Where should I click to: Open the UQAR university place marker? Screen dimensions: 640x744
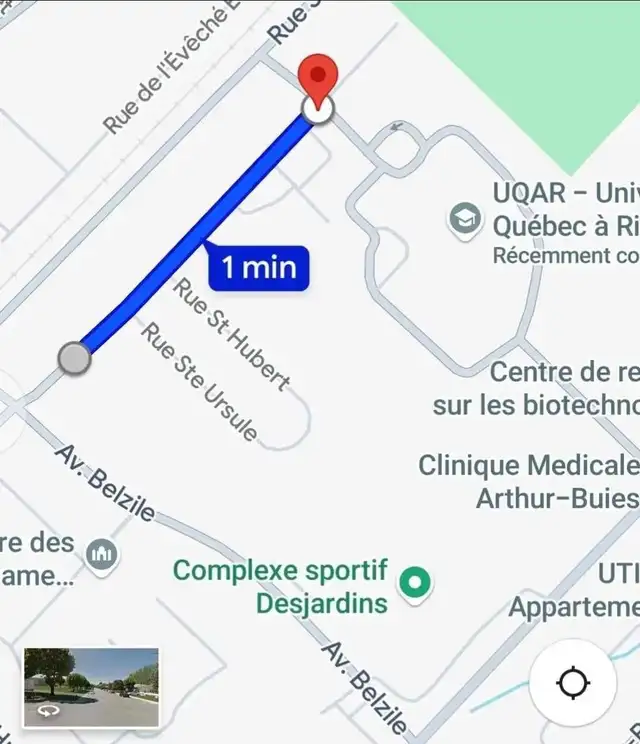coord(464,220)
